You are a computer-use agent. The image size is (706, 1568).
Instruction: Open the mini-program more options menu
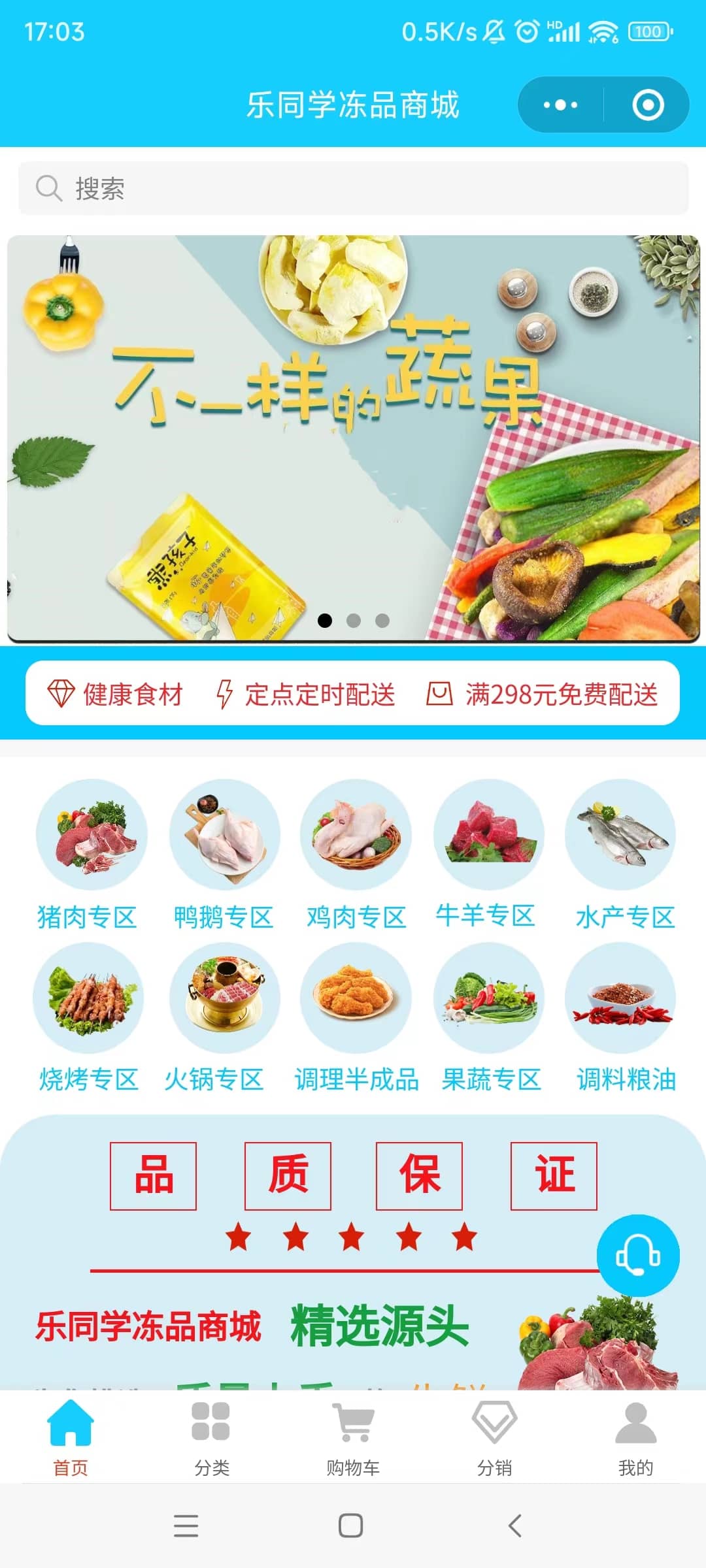pyautogui.click(x=560, y=105)
